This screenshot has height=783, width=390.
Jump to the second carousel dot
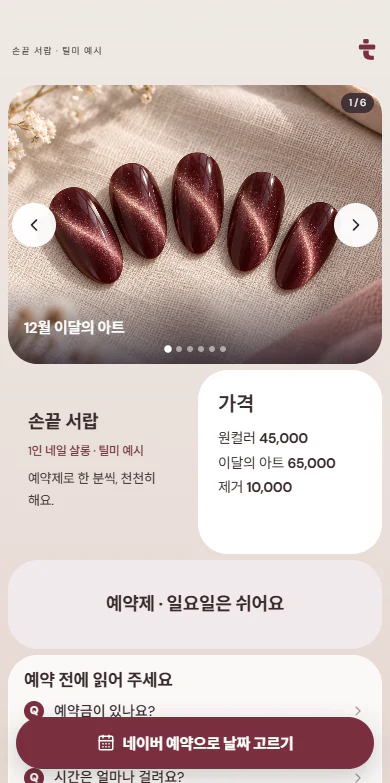[x=179, y=349]
